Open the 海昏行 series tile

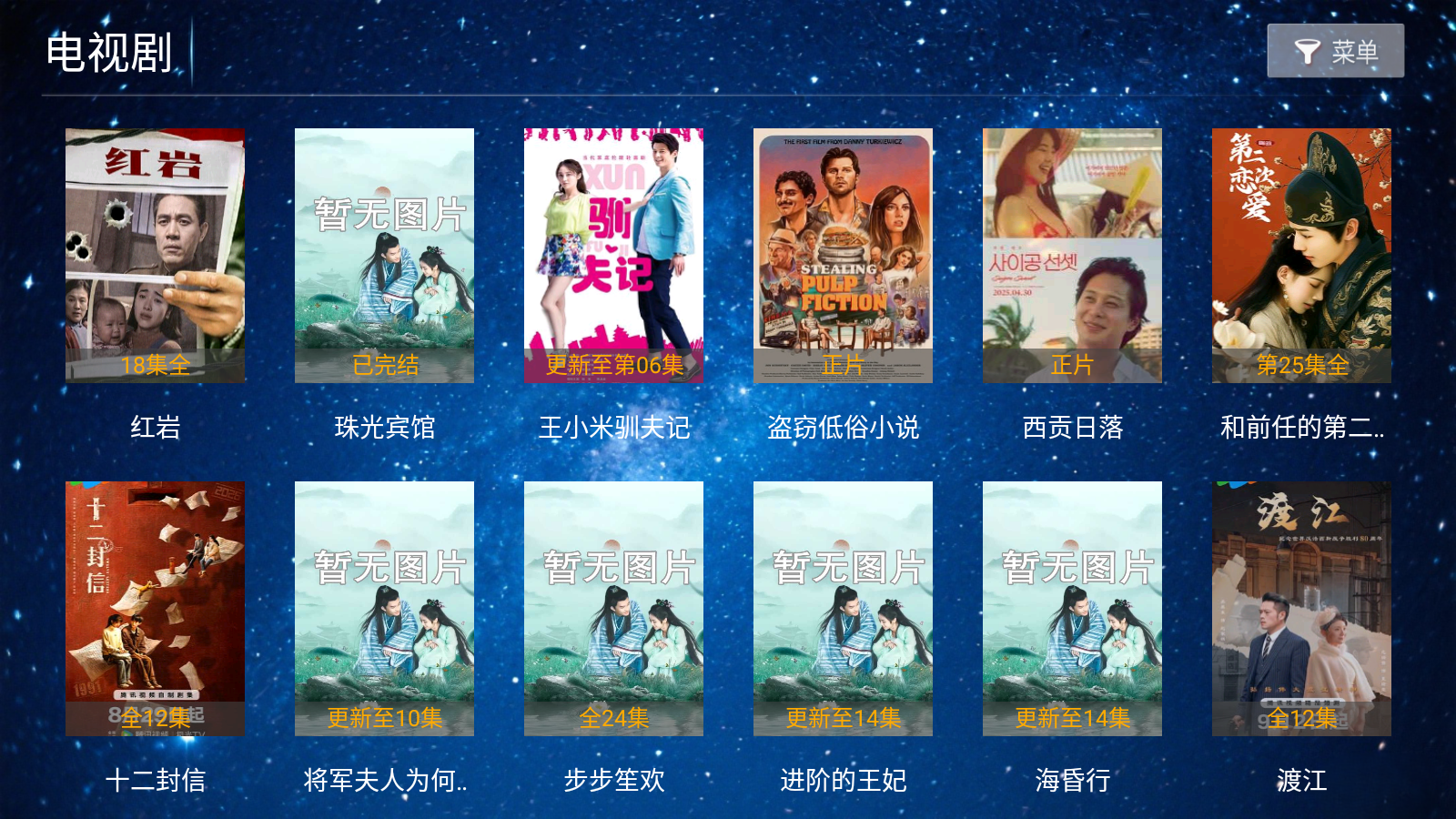[x=1072, y=609]
